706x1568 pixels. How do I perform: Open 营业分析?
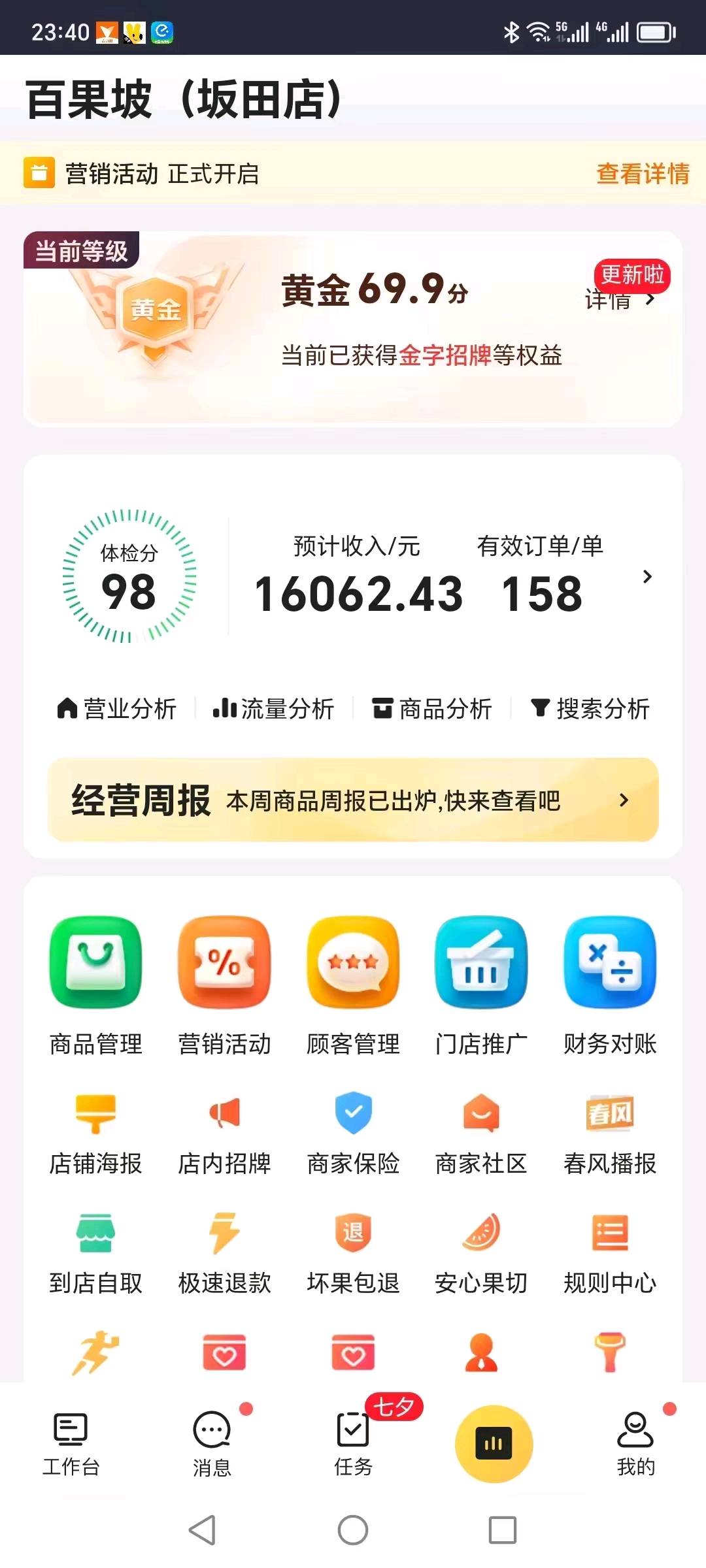118,708
